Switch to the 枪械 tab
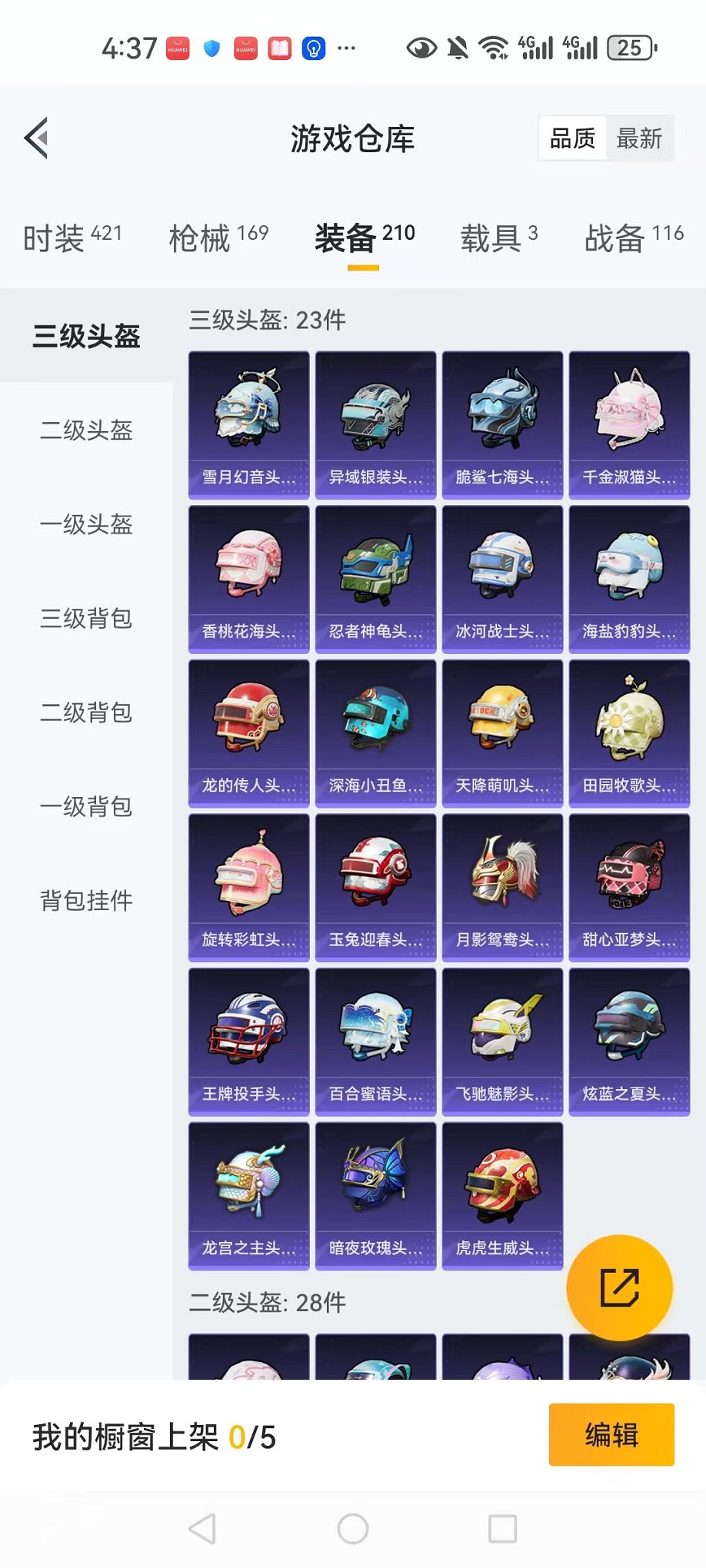 (218, 238)
